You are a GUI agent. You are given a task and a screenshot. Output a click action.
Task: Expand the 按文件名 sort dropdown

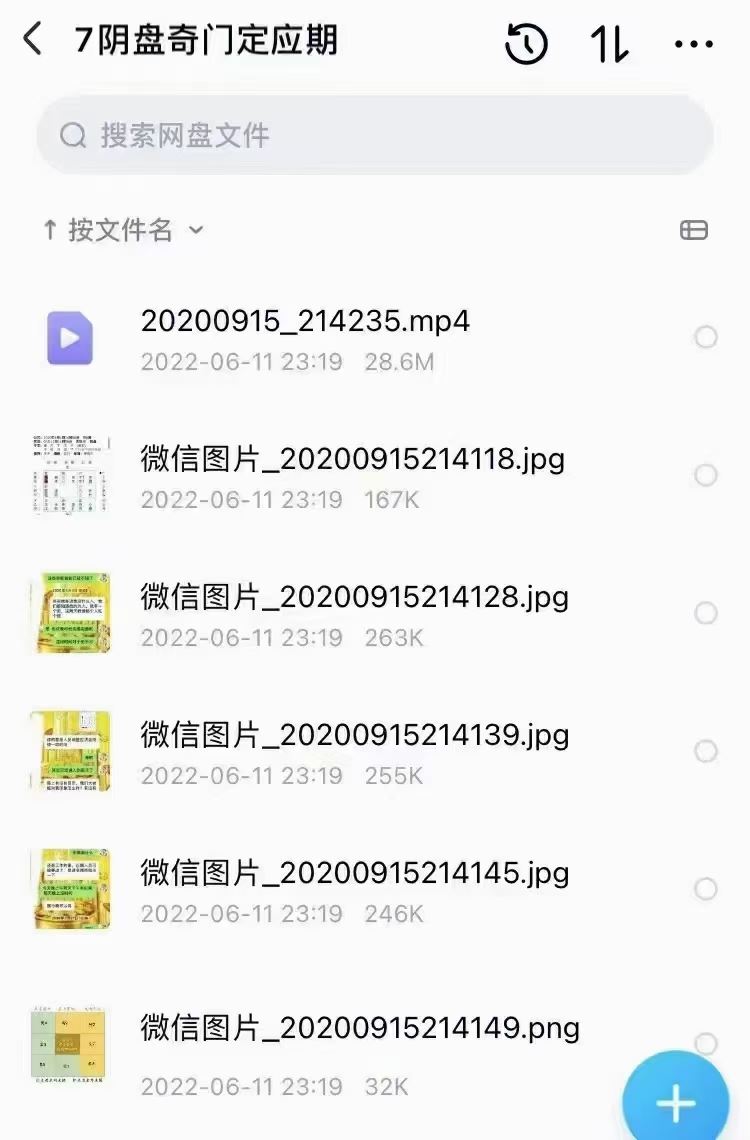pos(122,230)
